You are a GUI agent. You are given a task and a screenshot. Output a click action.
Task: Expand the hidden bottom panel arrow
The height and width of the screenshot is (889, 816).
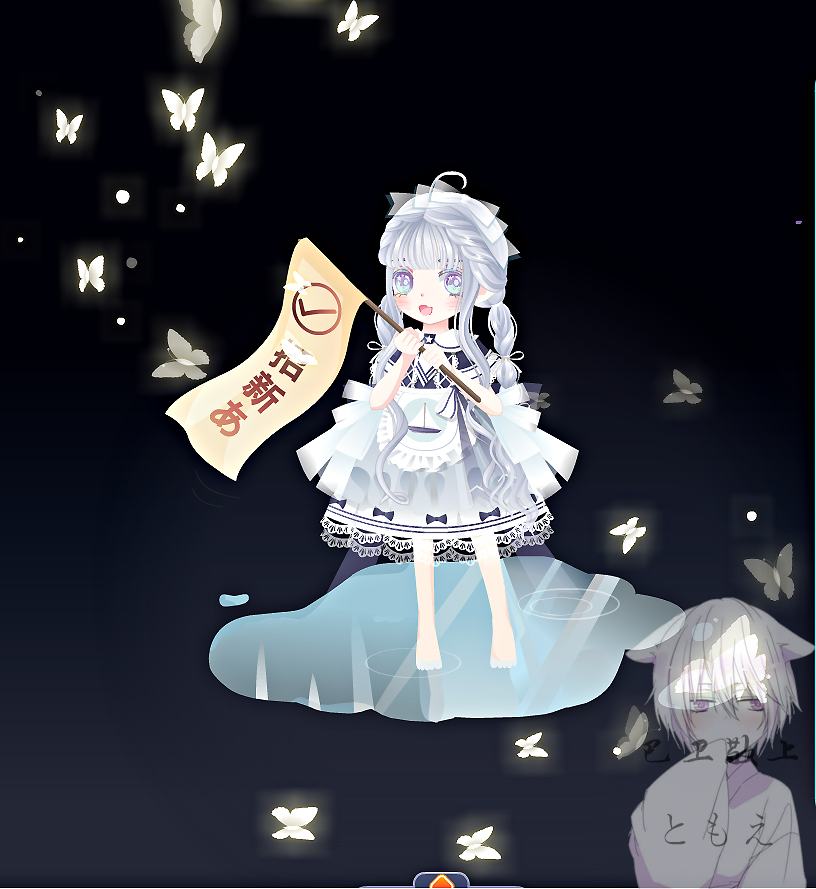pos(441,882)
